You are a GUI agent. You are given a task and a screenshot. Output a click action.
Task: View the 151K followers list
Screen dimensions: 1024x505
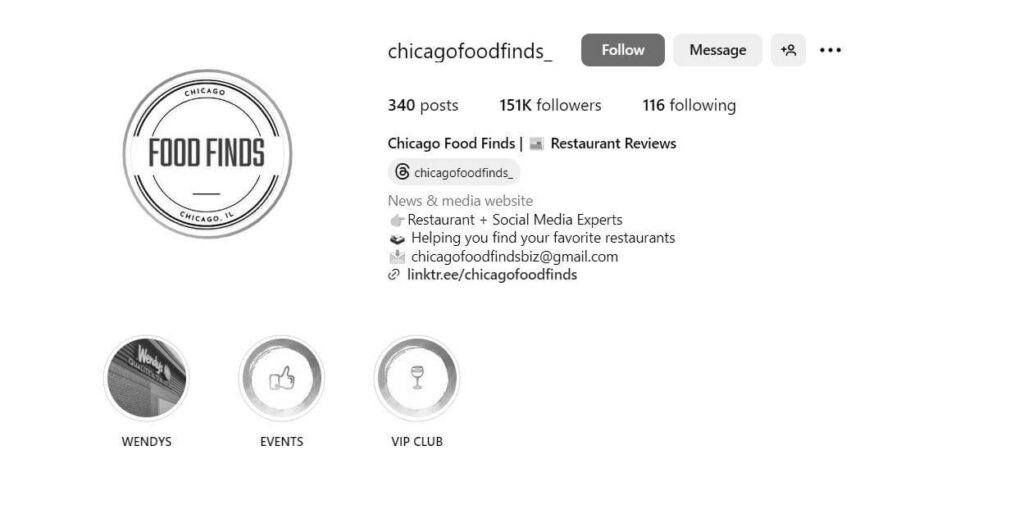[x=550, y=105]
